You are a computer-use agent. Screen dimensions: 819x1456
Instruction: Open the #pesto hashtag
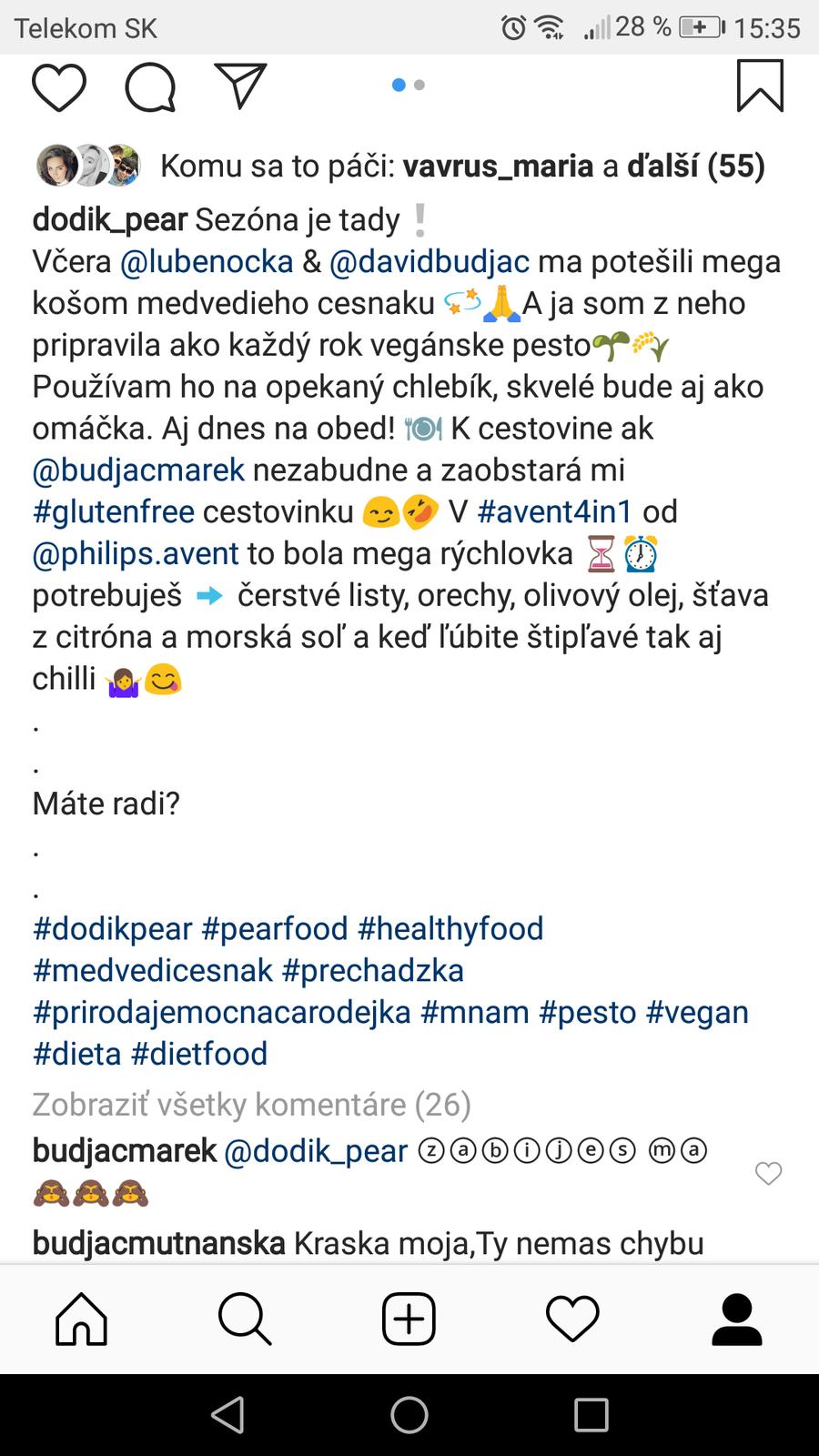pyautogui.click(x=587, y=1013)
